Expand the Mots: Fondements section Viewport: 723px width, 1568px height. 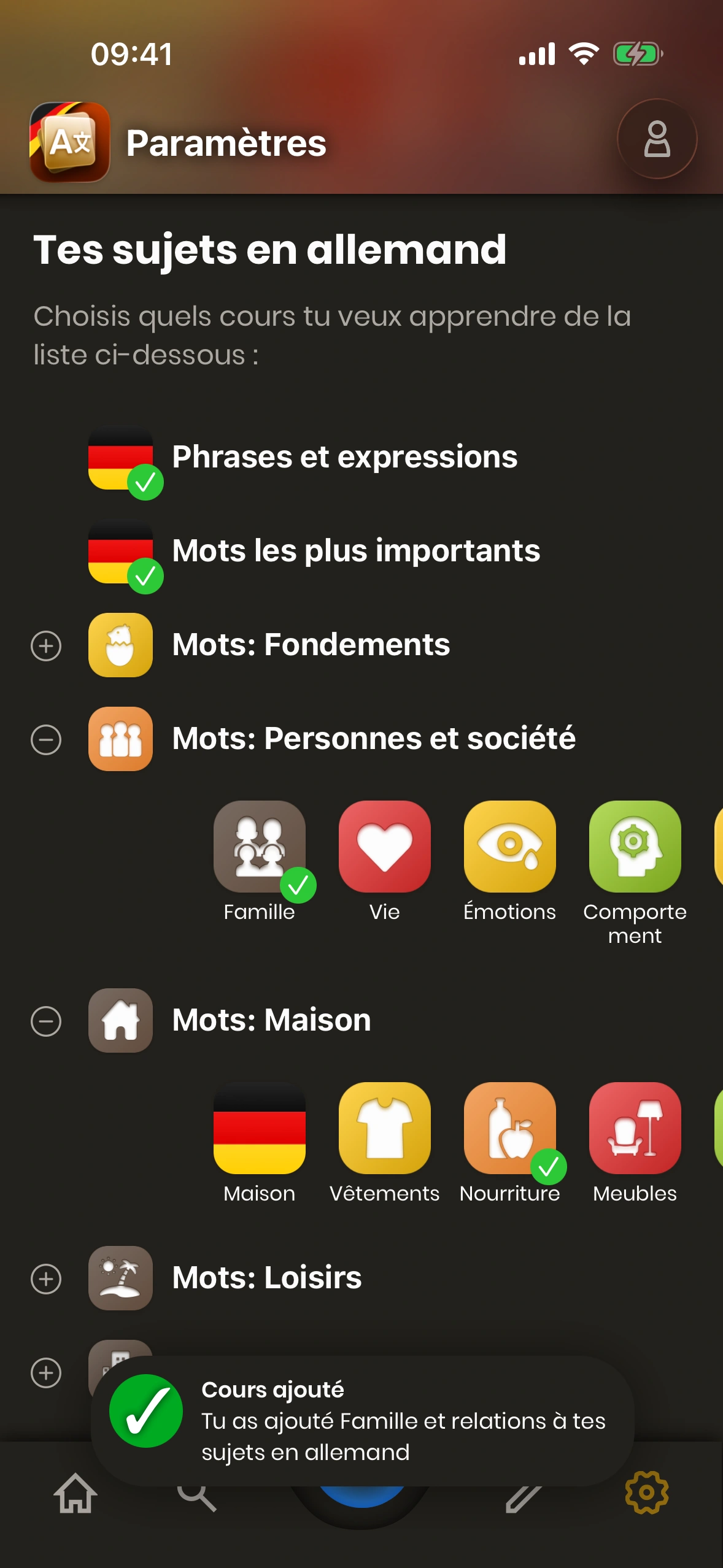click(x=46, y=646)
